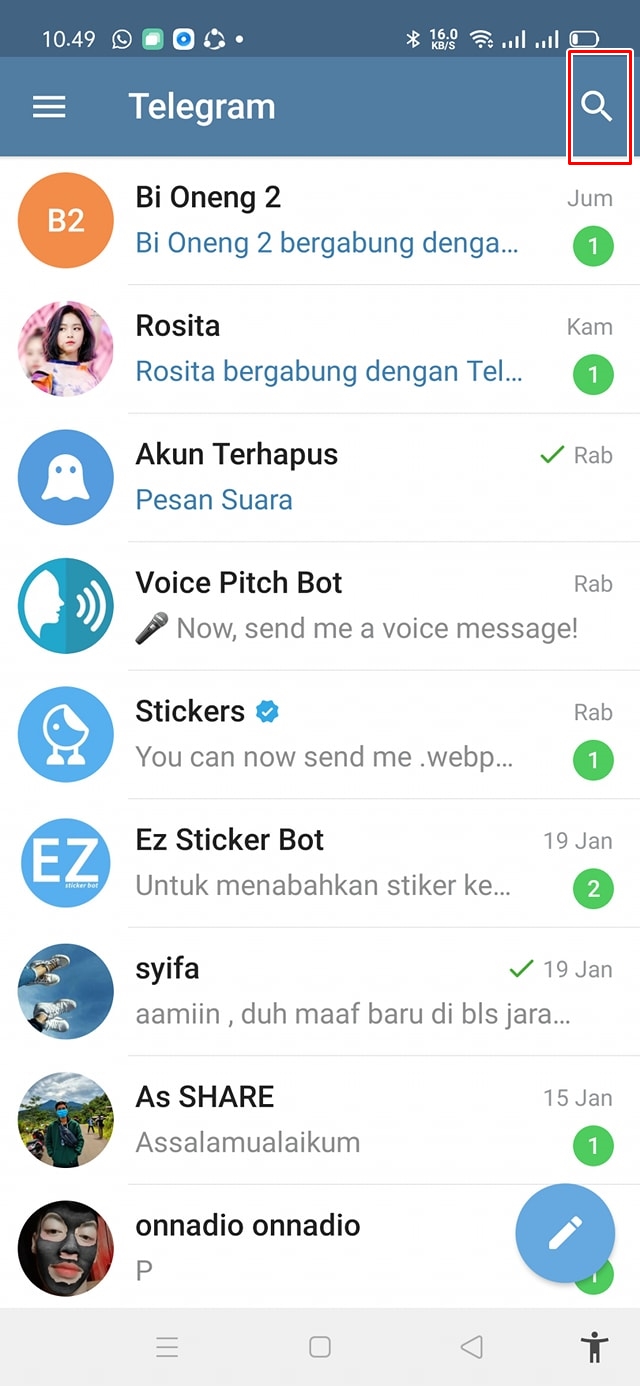Open the chat with Rosita
The width and height of the screenshot is (640, 1386).
[x=330, y=348]
